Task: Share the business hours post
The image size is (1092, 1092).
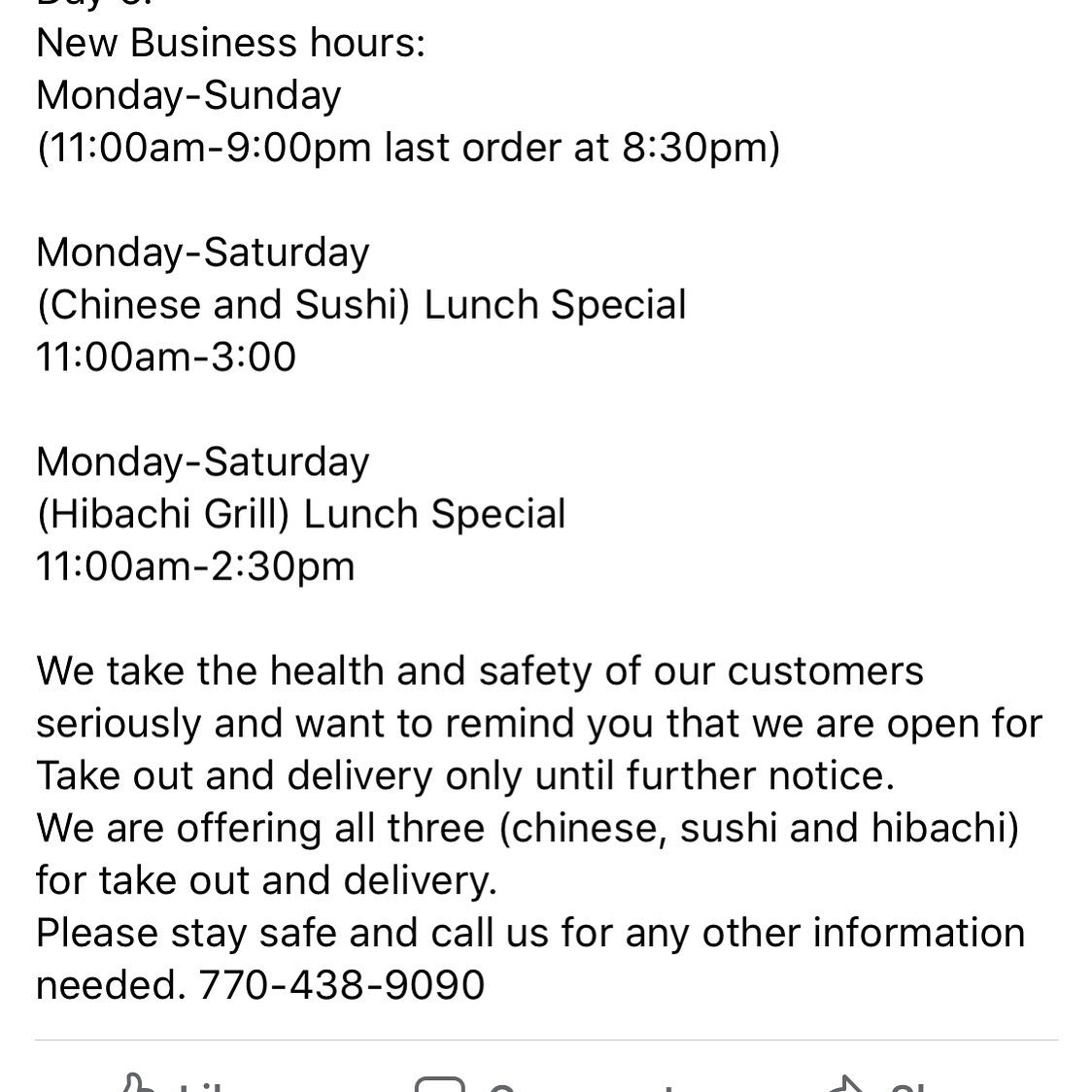Action: tap(884, 1083)
